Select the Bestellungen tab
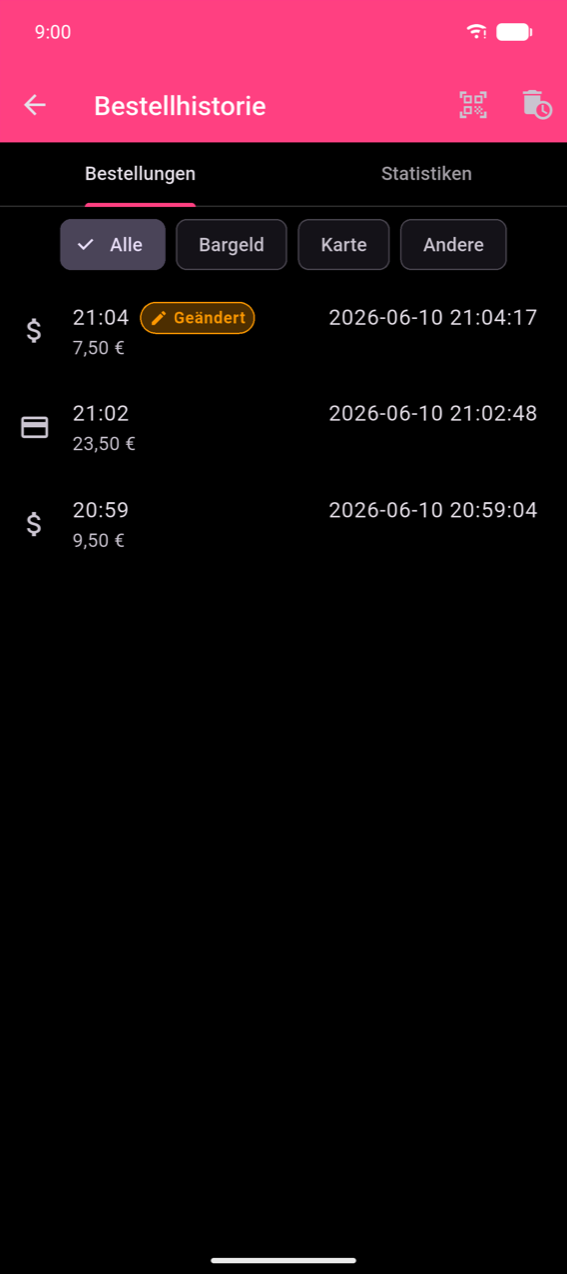This screenshot has height=1274, width=567. click(x=140, y=174)
